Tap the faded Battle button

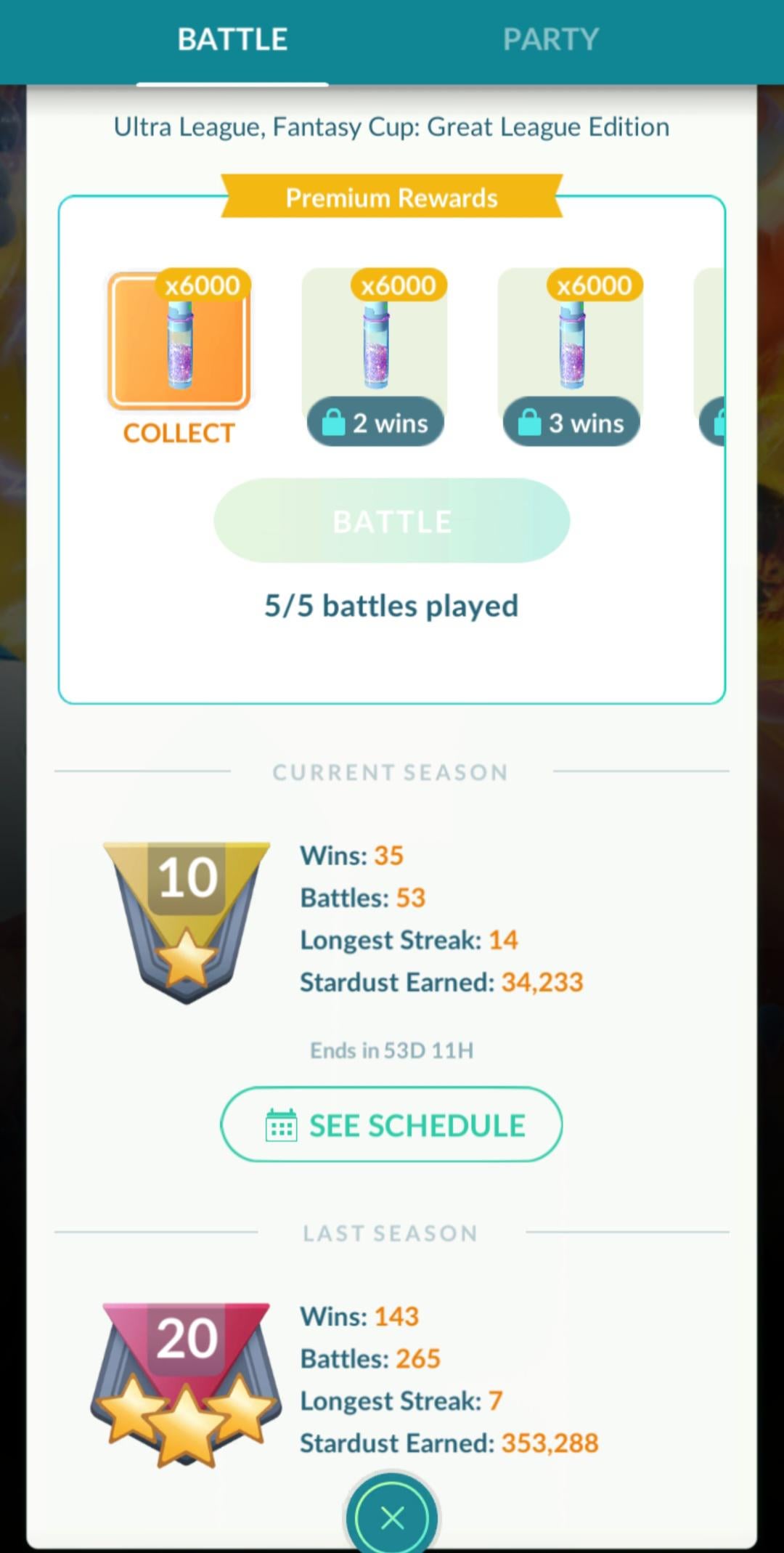391,520
